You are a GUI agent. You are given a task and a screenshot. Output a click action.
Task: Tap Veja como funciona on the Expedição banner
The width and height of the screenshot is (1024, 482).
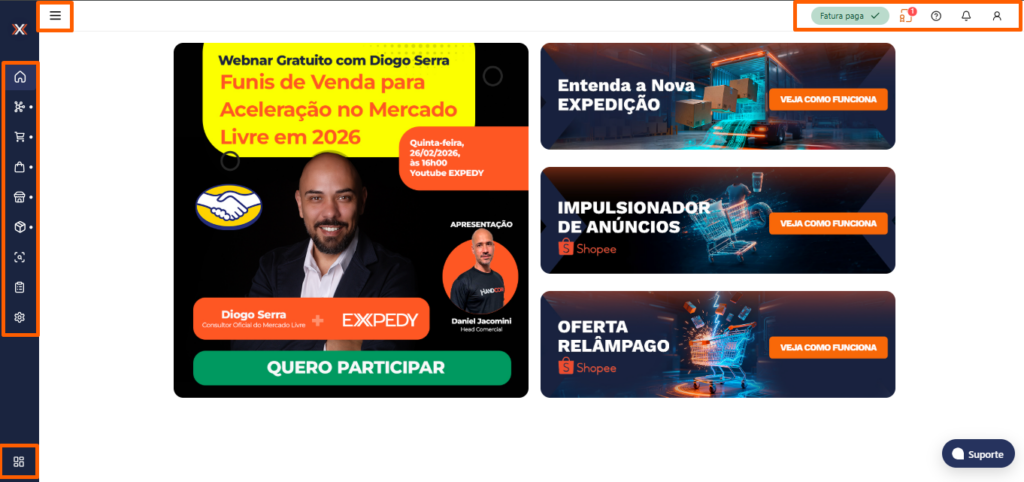[828, 99]
